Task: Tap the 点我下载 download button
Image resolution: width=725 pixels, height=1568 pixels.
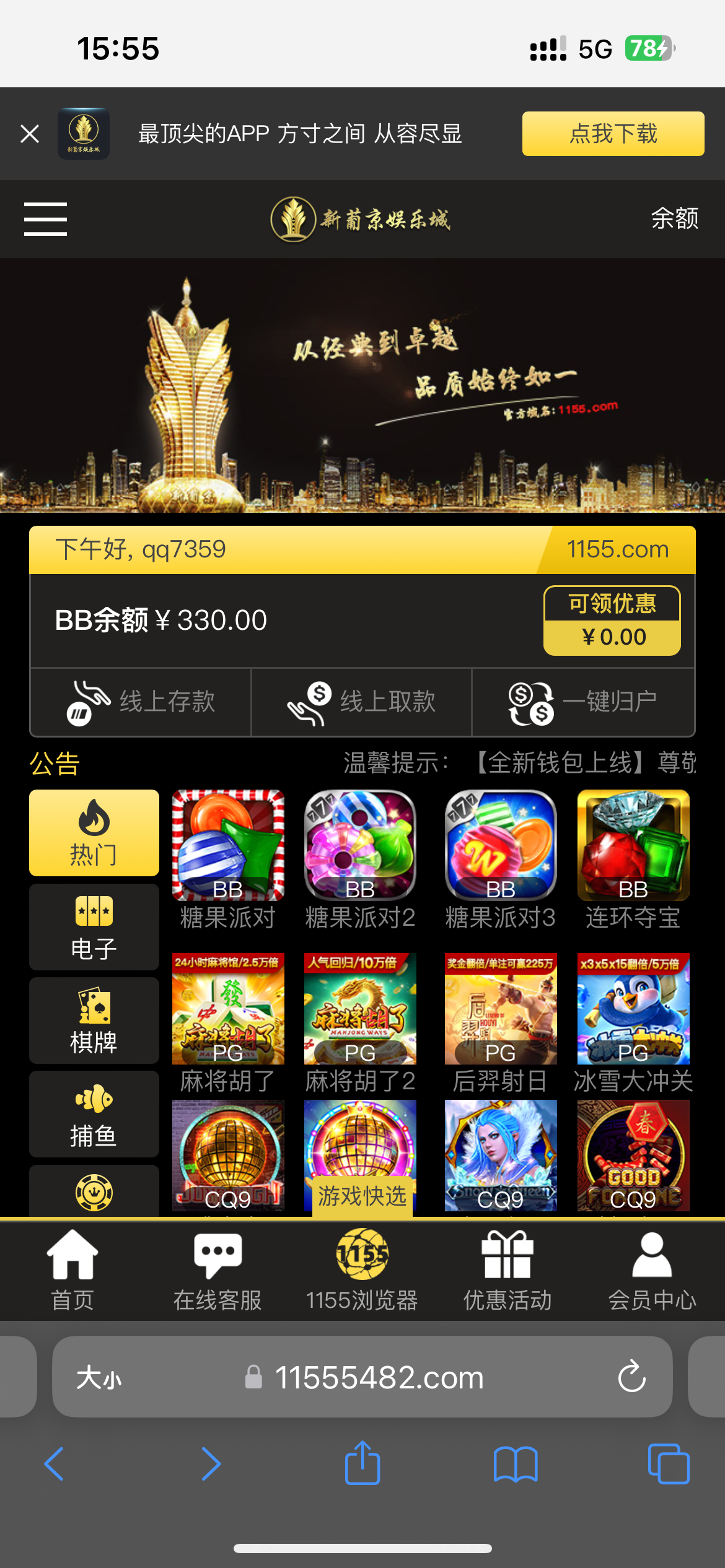Action: [612, 134]
